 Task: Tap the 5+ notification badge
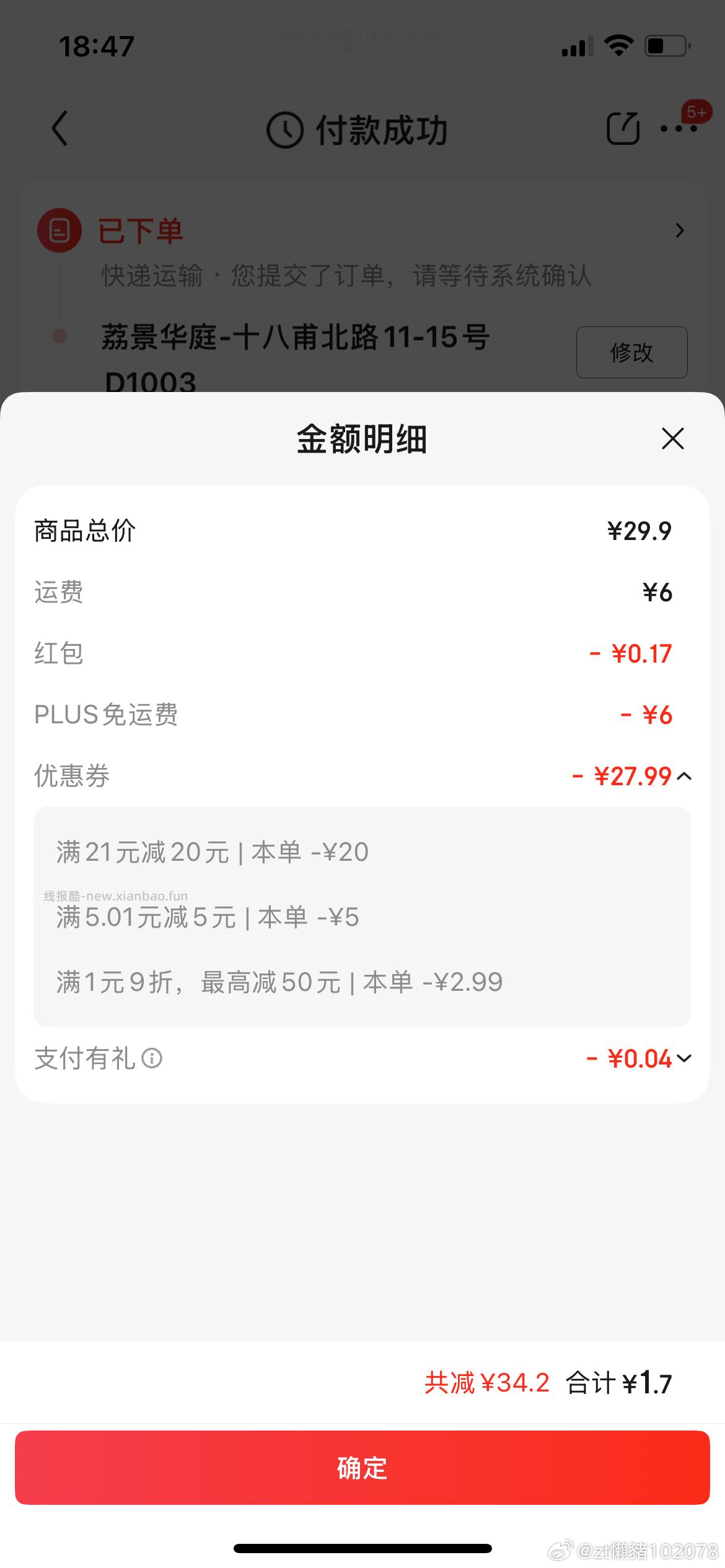click(x=697, y=112)
